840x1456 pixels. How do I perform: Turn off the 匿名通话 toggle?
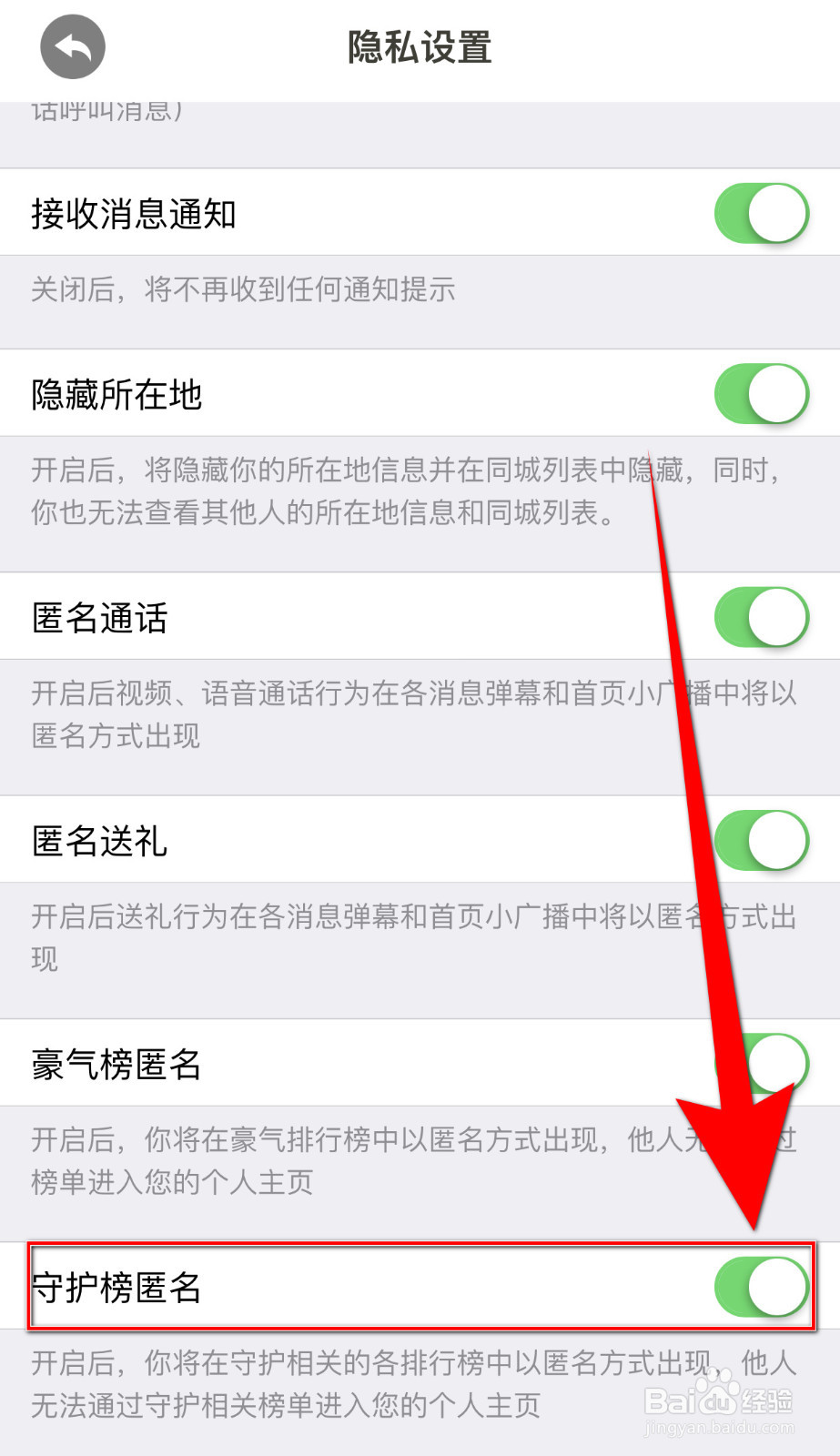761,616
